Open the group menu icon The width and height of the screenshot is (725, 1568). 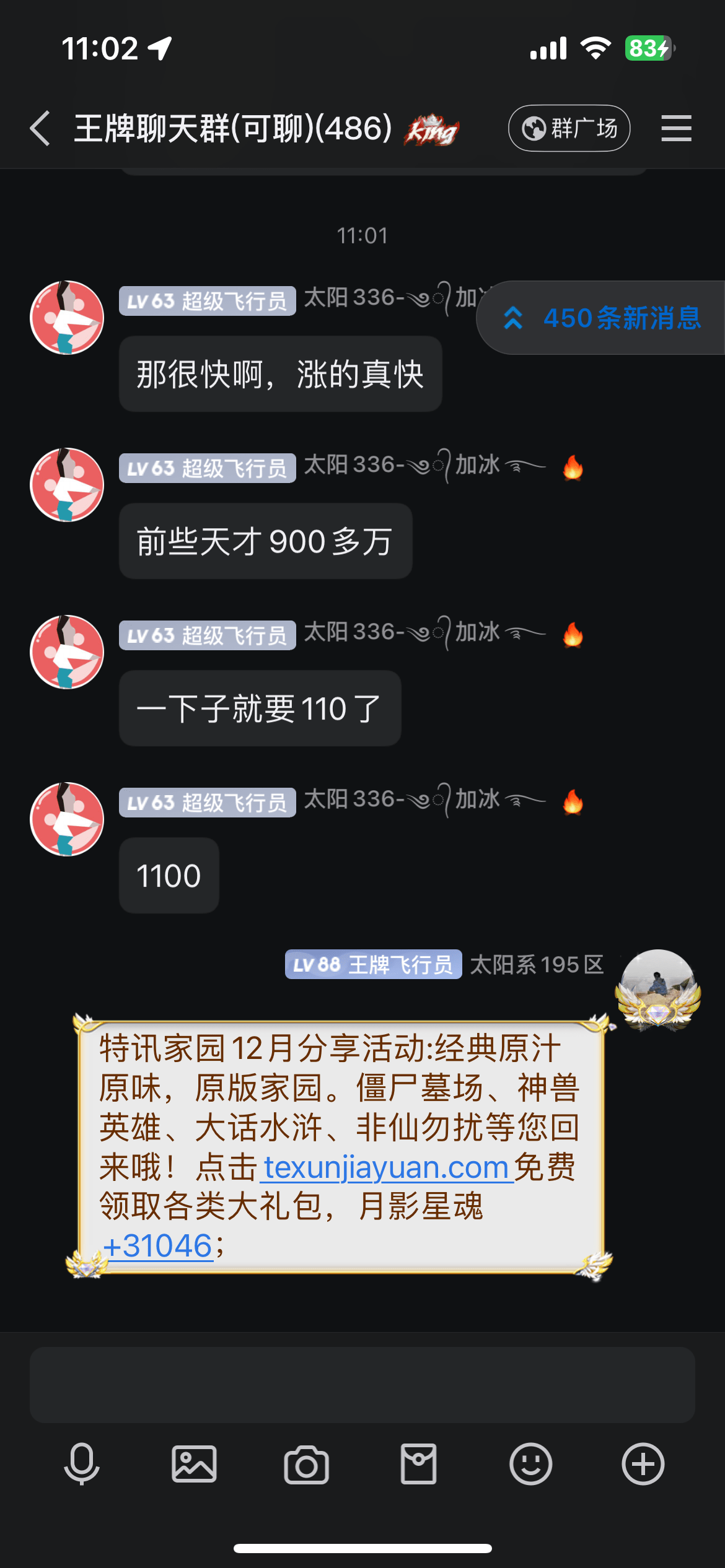(676, 129)
